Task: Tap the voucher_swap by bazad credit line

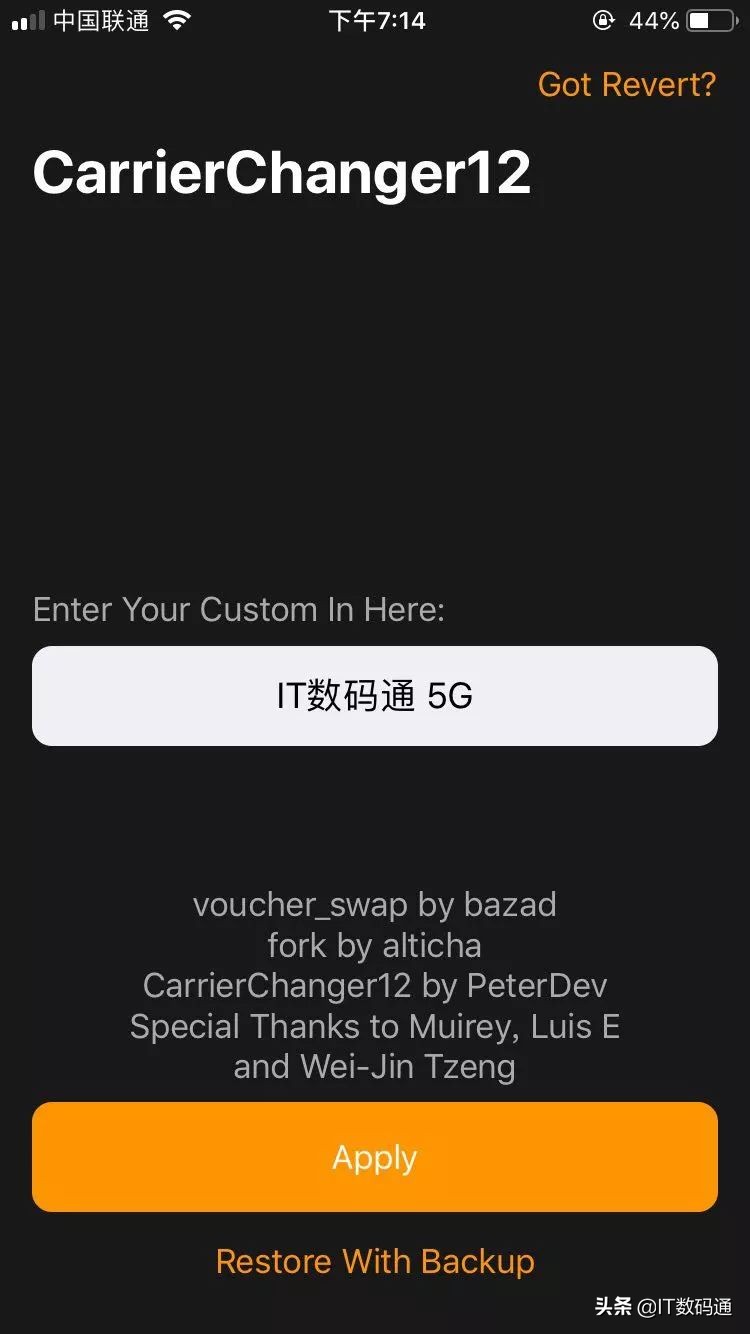Action: (x=375, y=905)
